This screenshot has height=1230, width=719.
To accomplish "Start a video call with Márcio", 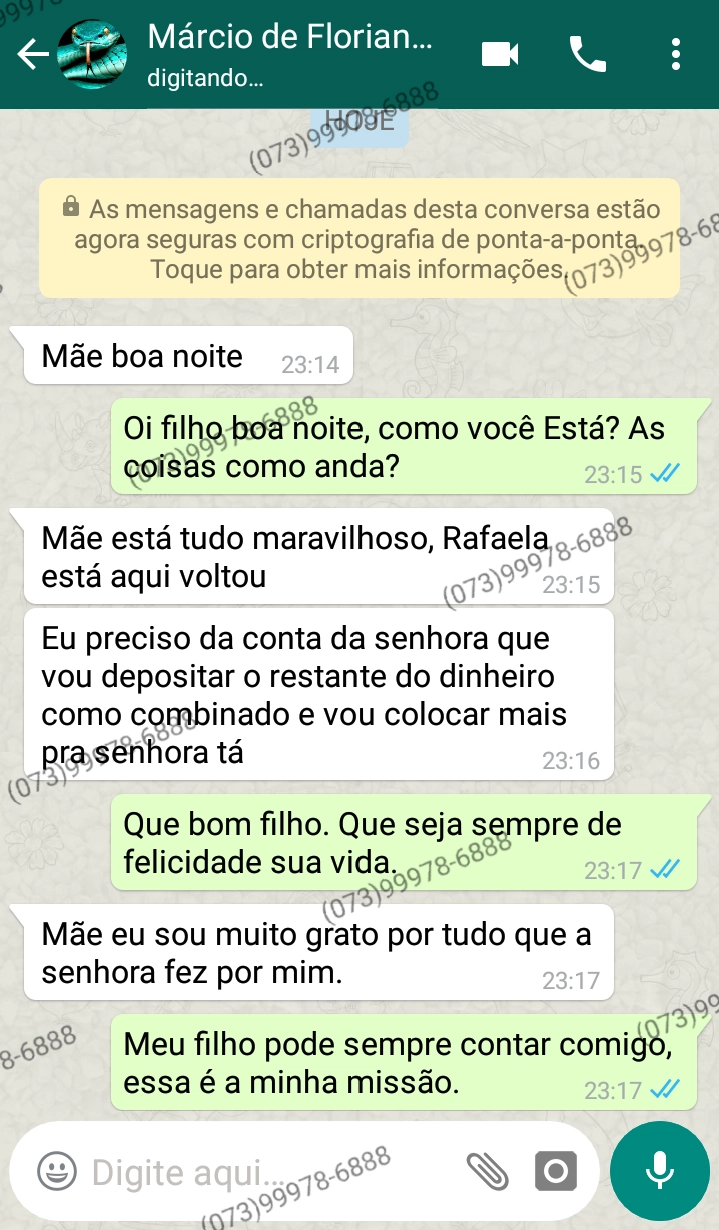I will pyautogui.click(x=500, y=54).
